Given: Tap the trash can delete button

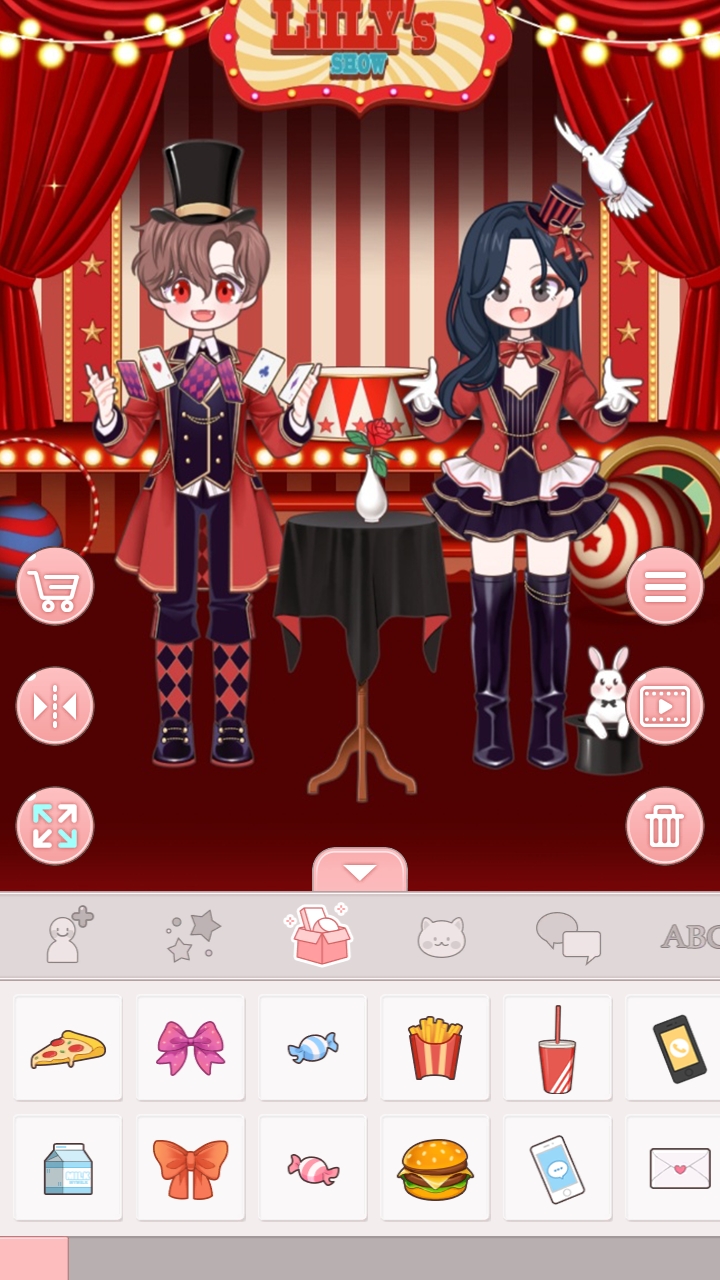Looking at the screenshot, I should click(x=665, y=826).
